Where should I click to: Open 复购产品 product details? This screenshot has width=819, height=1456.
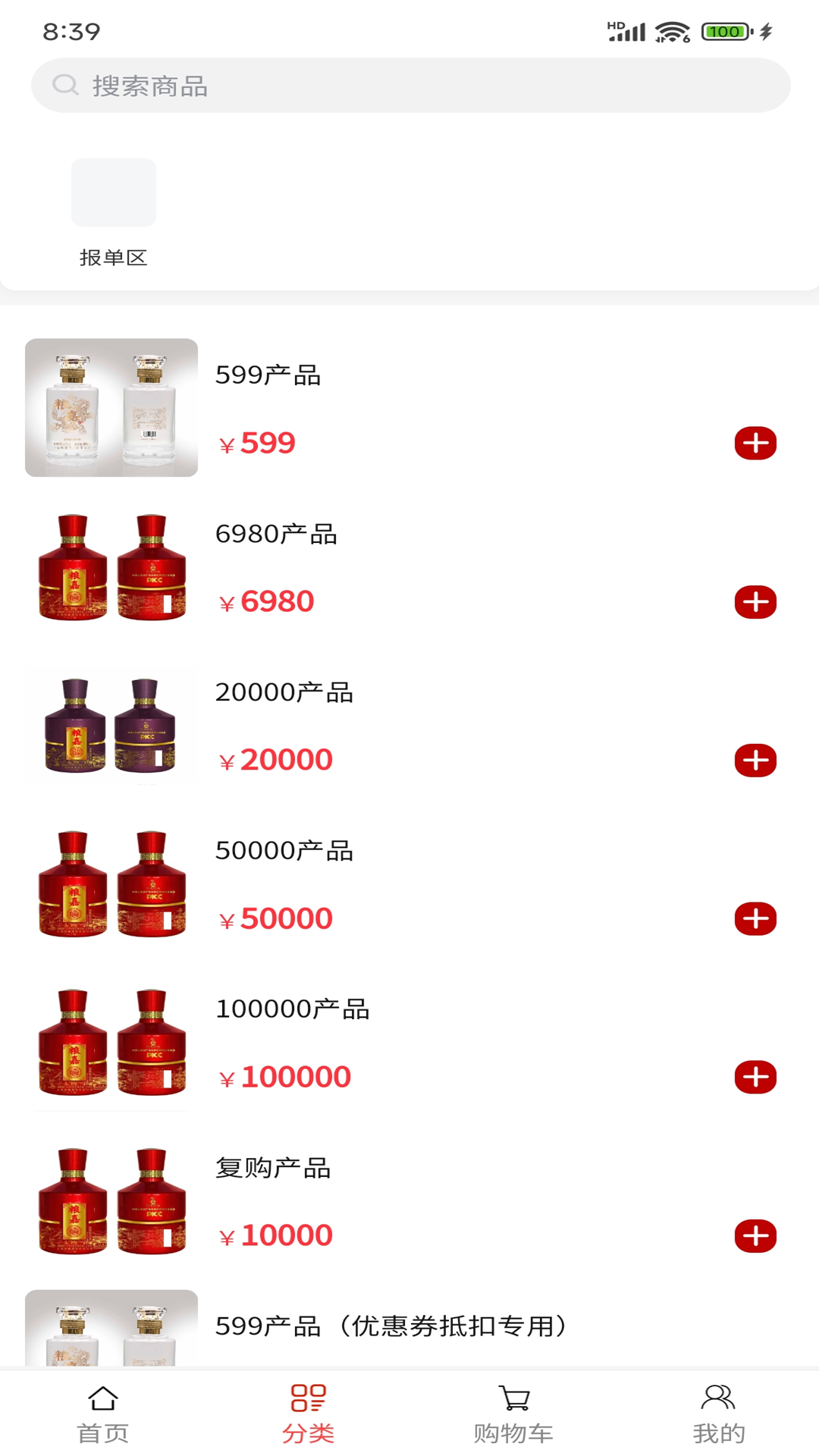(273, 1168)
